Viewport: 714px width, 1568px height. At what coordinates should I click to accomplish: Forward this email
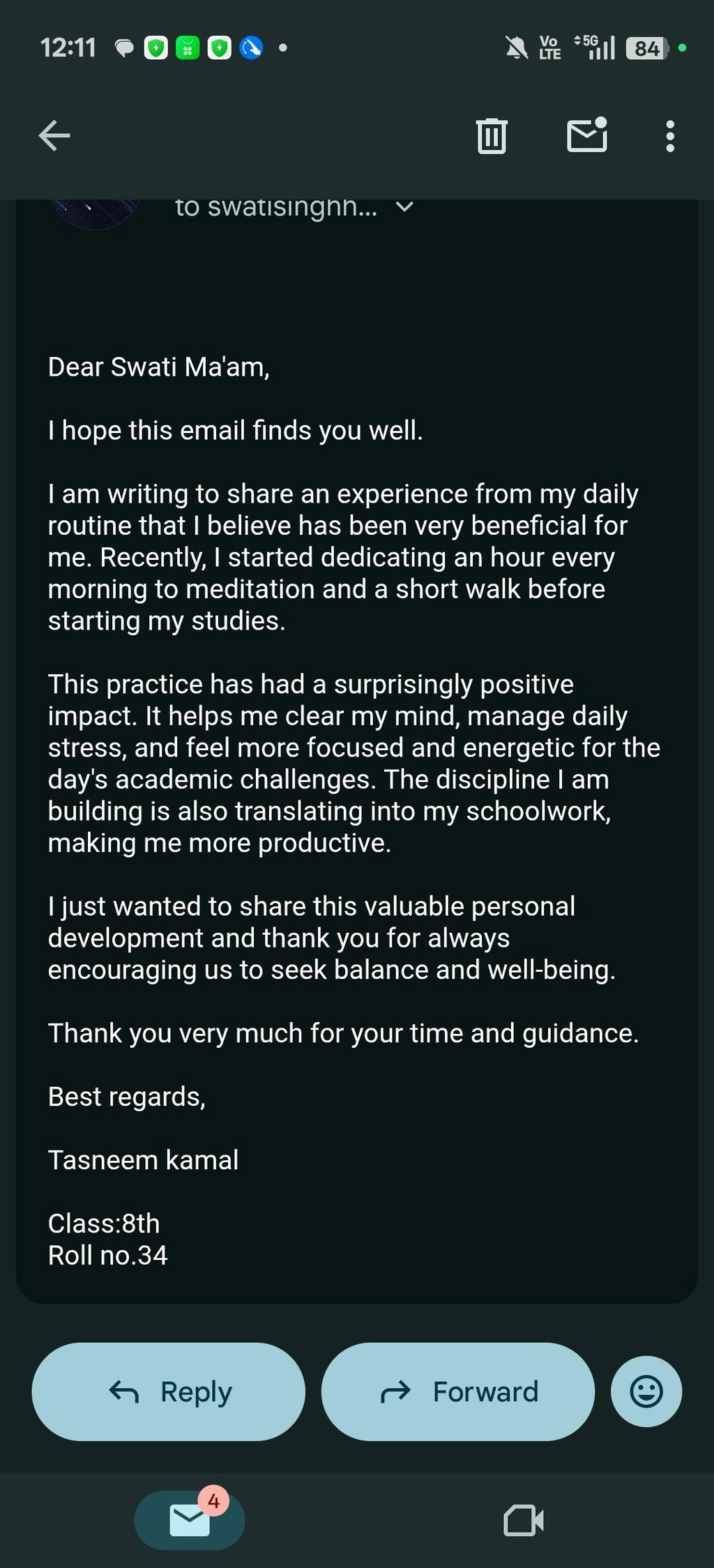(x=458, y=1392)
